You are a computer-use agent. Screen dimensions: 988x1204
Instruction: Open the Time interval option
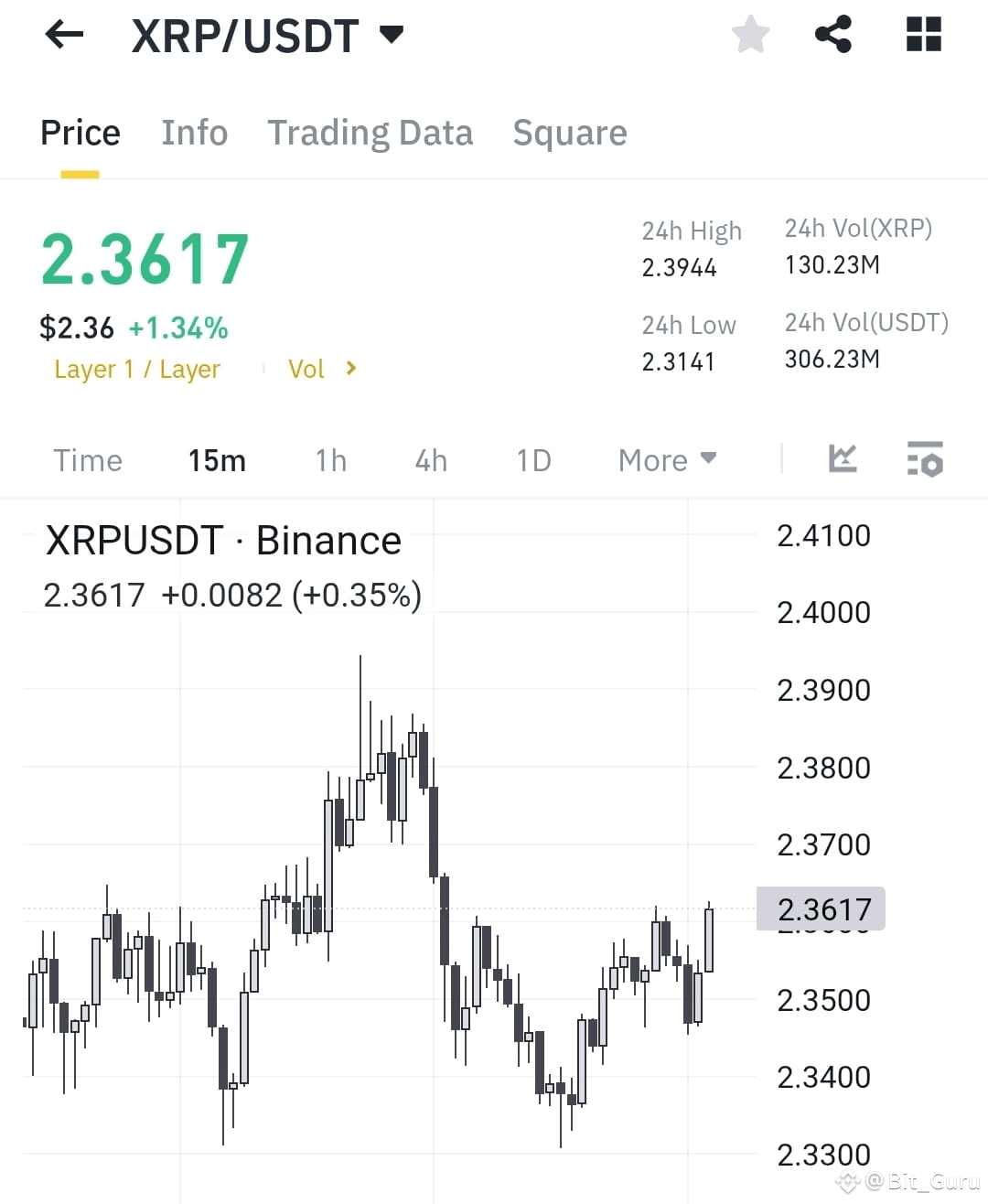pyautogui.click(x=88, y=460)
